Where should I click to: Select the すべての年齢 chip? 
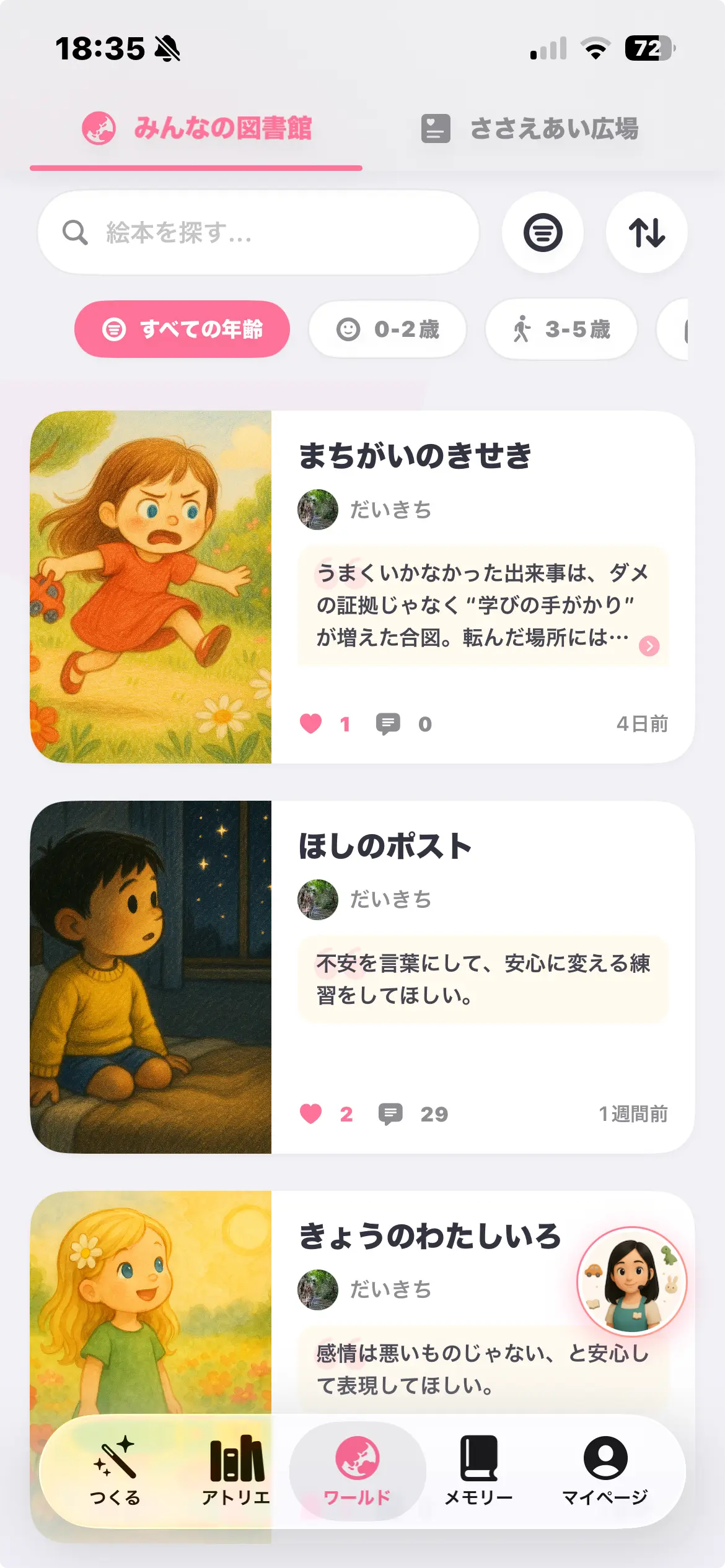coord(182,329)
